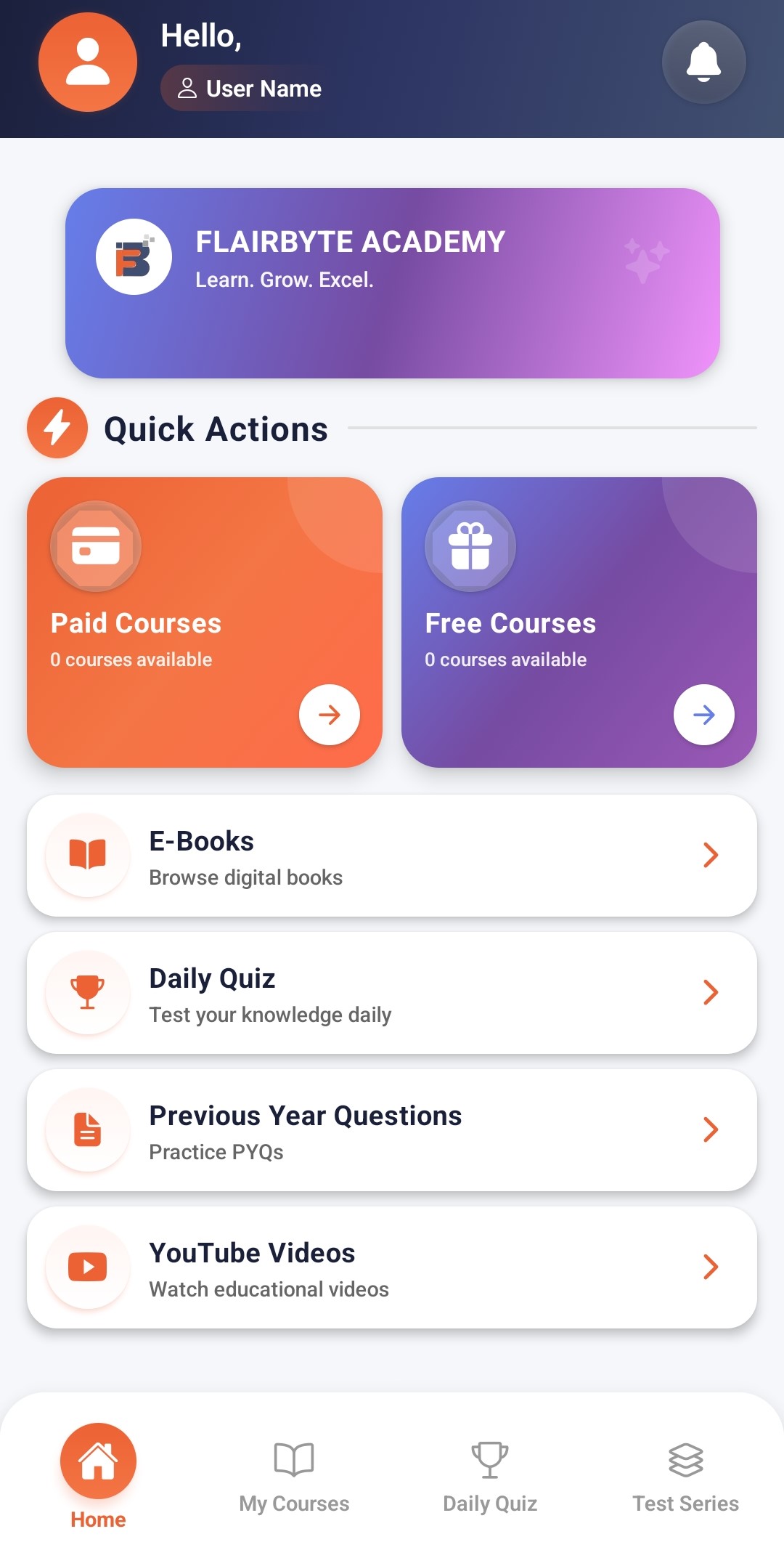
Task: Open Previous Year Questions via the chevron
Action: pyautogui.click(x=710, y=1130)
